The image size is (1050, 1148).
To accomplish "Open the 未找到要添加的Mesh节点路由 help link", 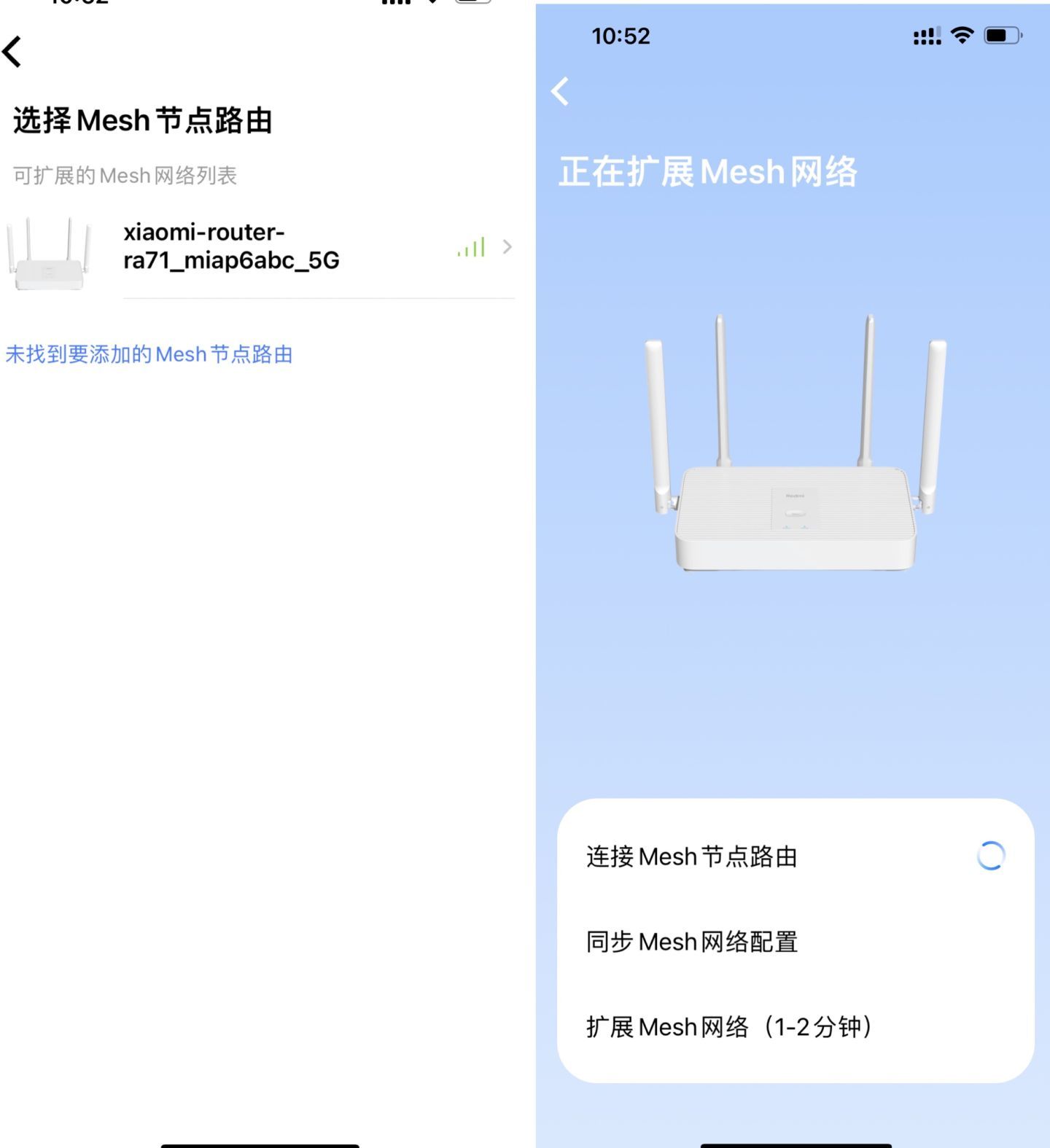I will (x=149, y=354).
